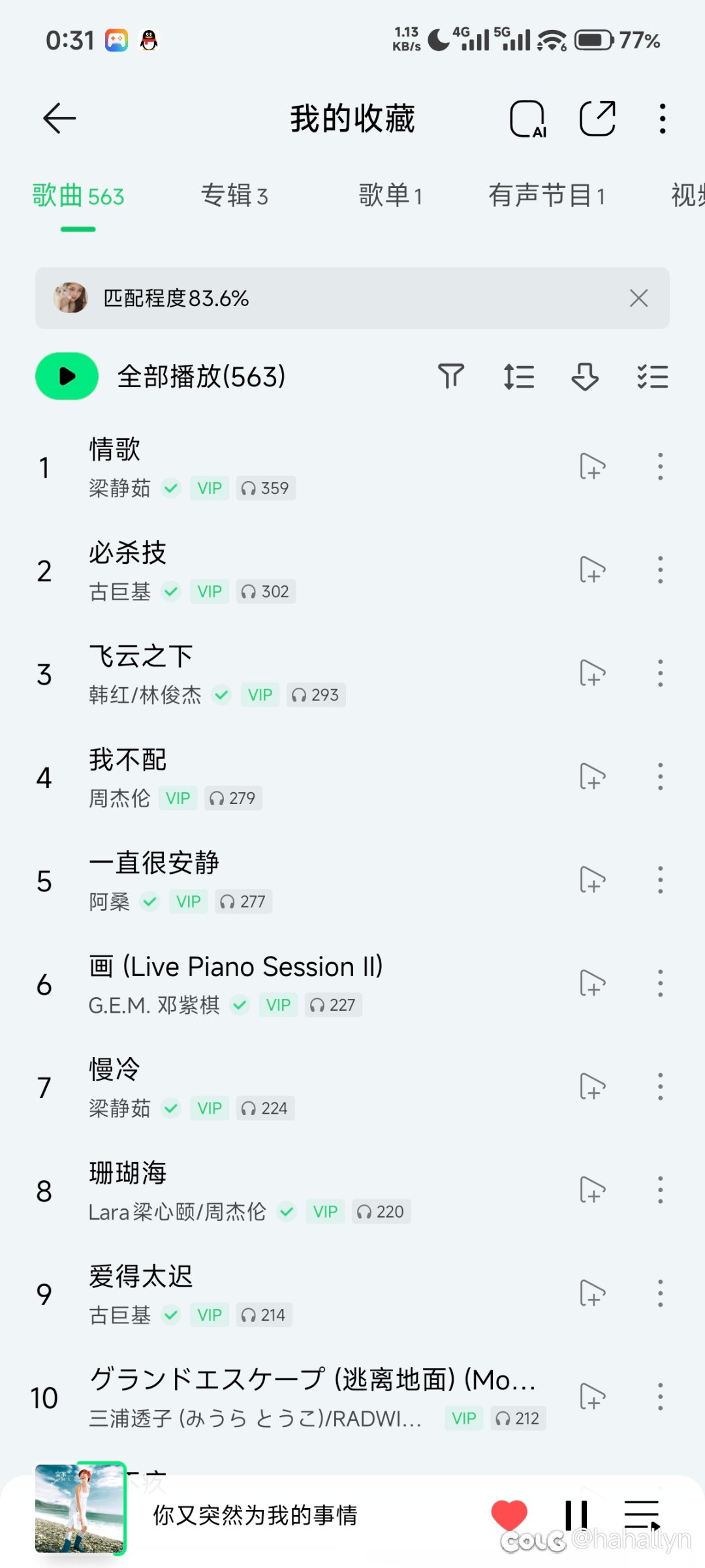Viewport: 705px width, 1568px height.
Task: Go back from 我的收藏
Action: pyautogui.click(x=59, y=119)
